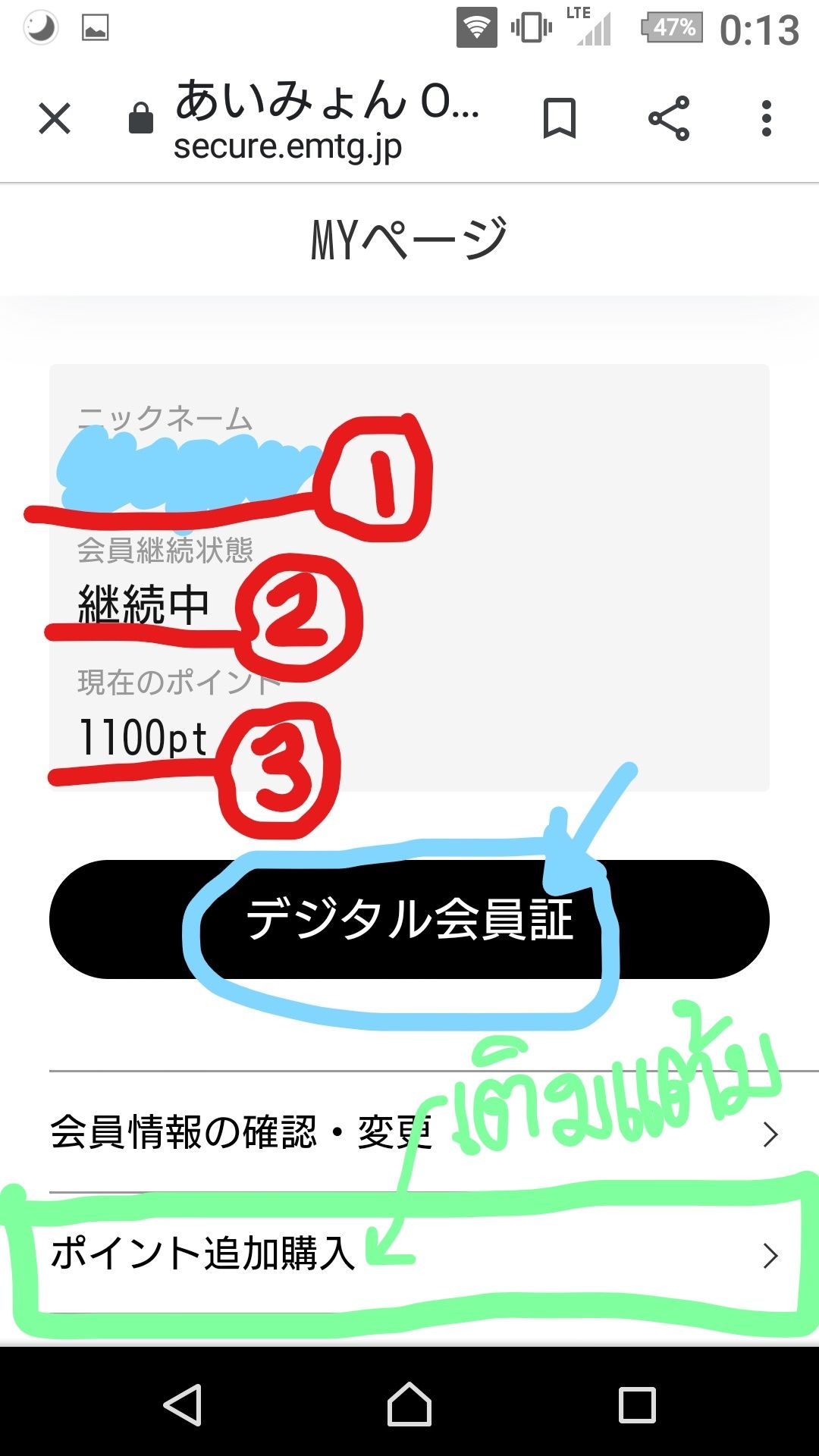
Task: Open ポイント追加購入 row
Action: tap(409, 1254)
